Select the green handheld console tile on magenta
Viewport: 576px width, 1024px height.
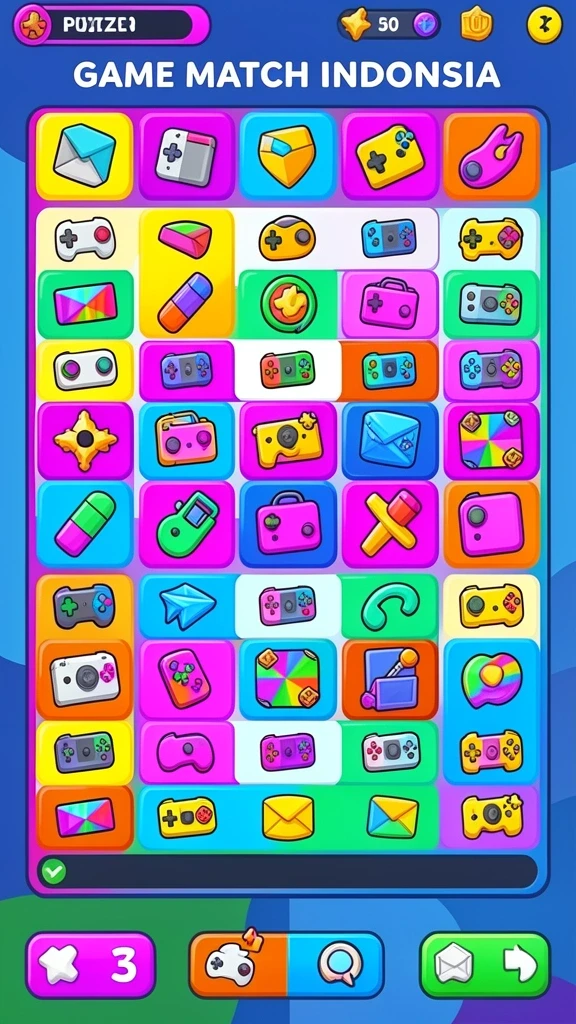[x=187, y=524]
